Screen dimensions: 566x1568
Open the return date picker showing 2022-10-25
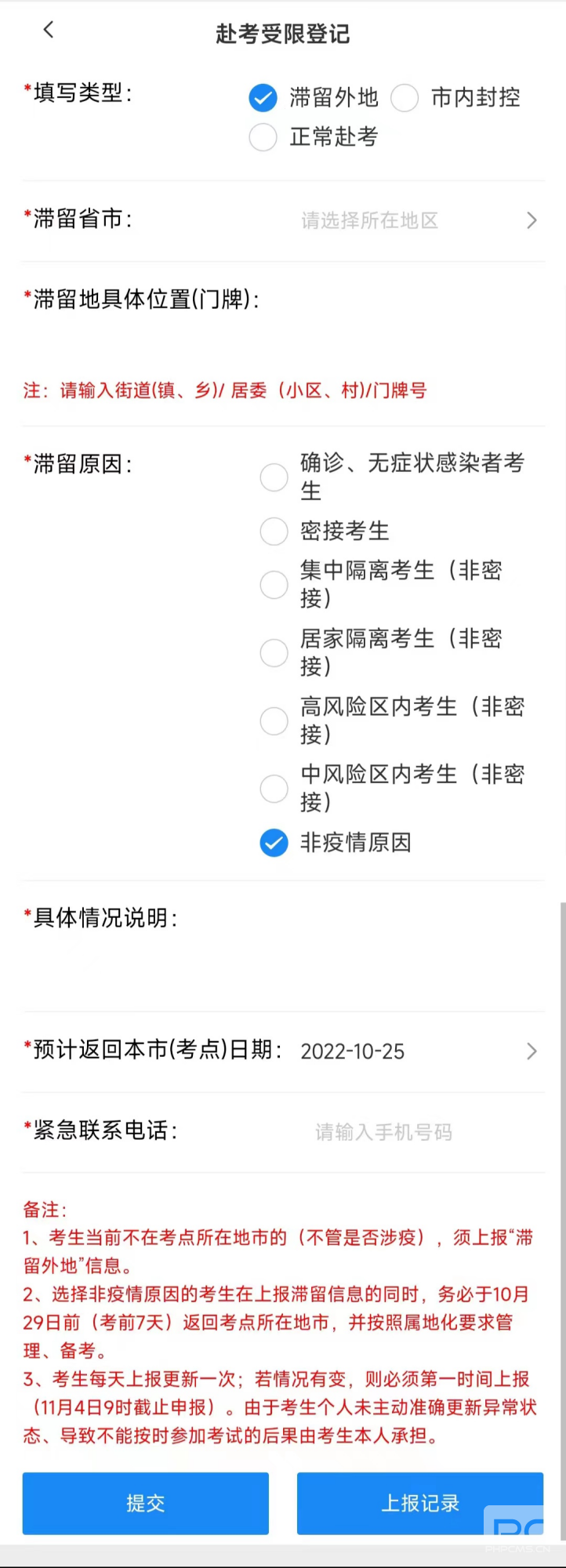[415, 1051]
